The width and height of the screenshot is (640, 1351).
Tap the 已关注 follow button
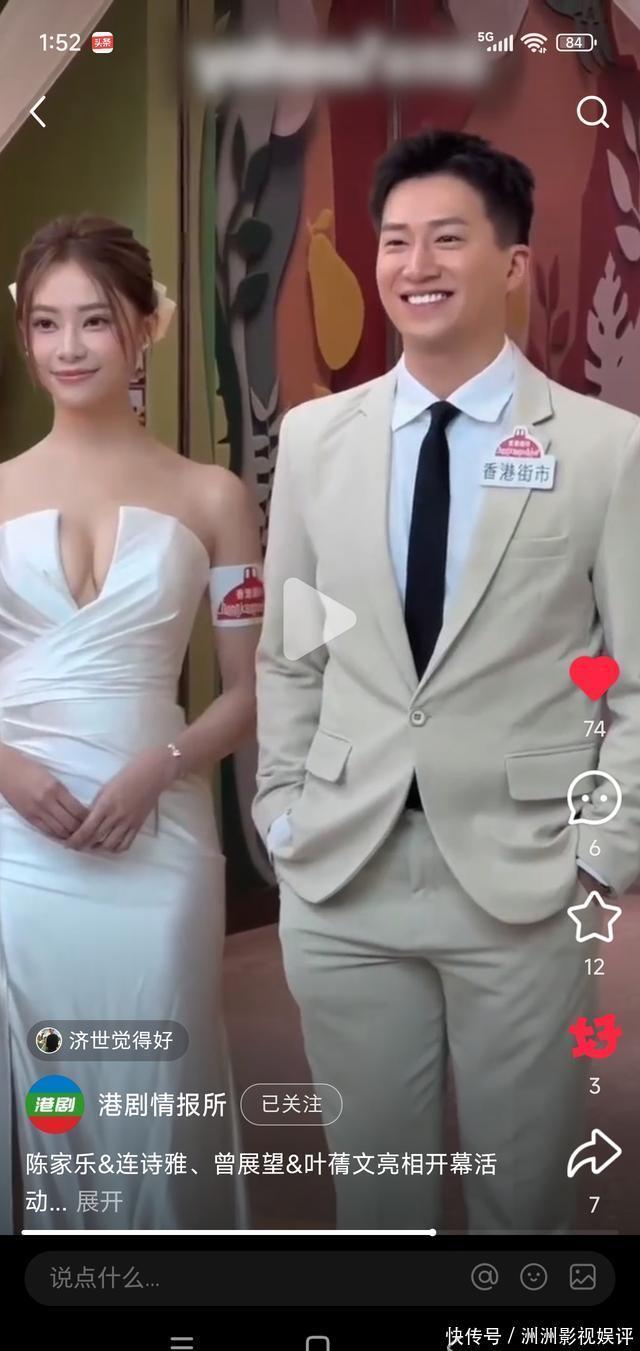click(291, 1104)
